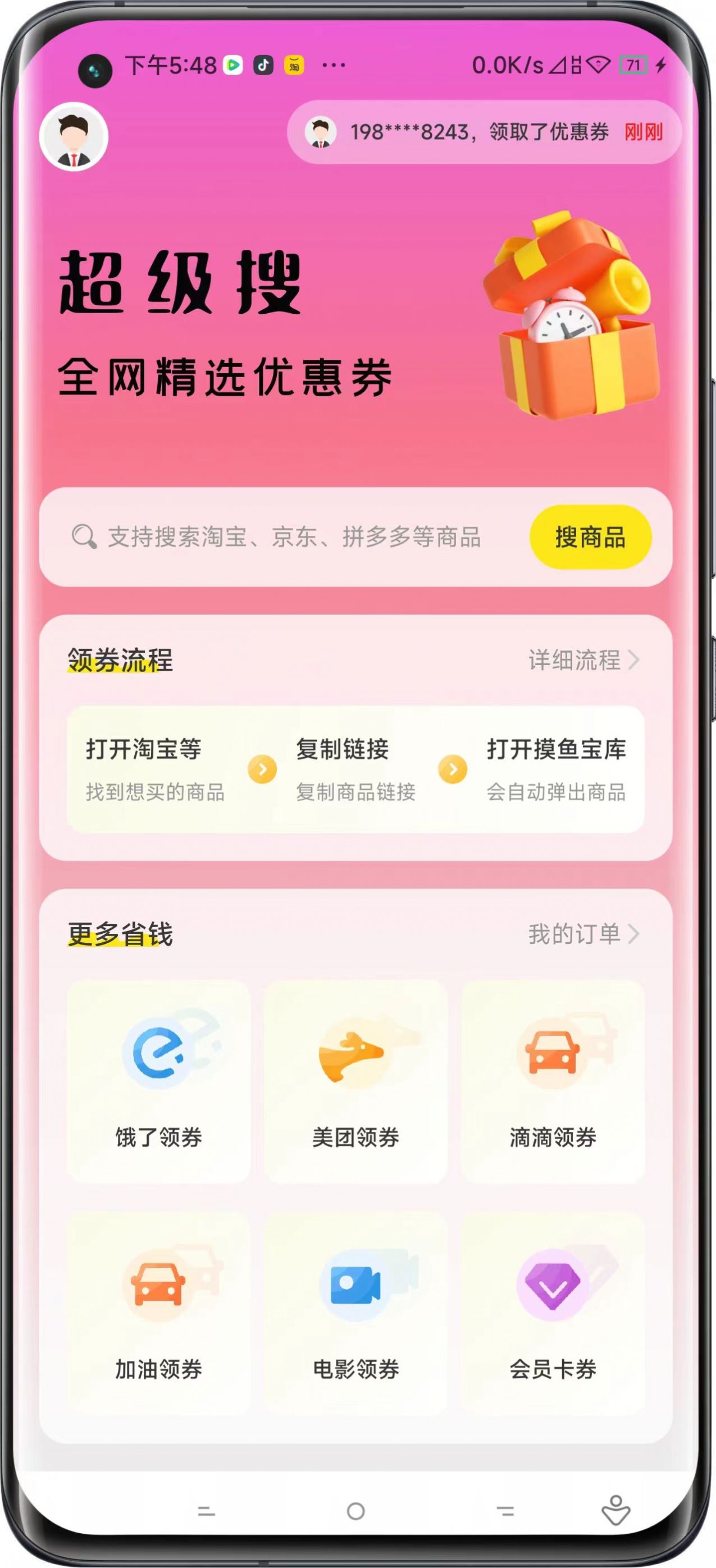716x1568 pixels.
Task: Open the profile avatar at top left
Action: [74, 136]
